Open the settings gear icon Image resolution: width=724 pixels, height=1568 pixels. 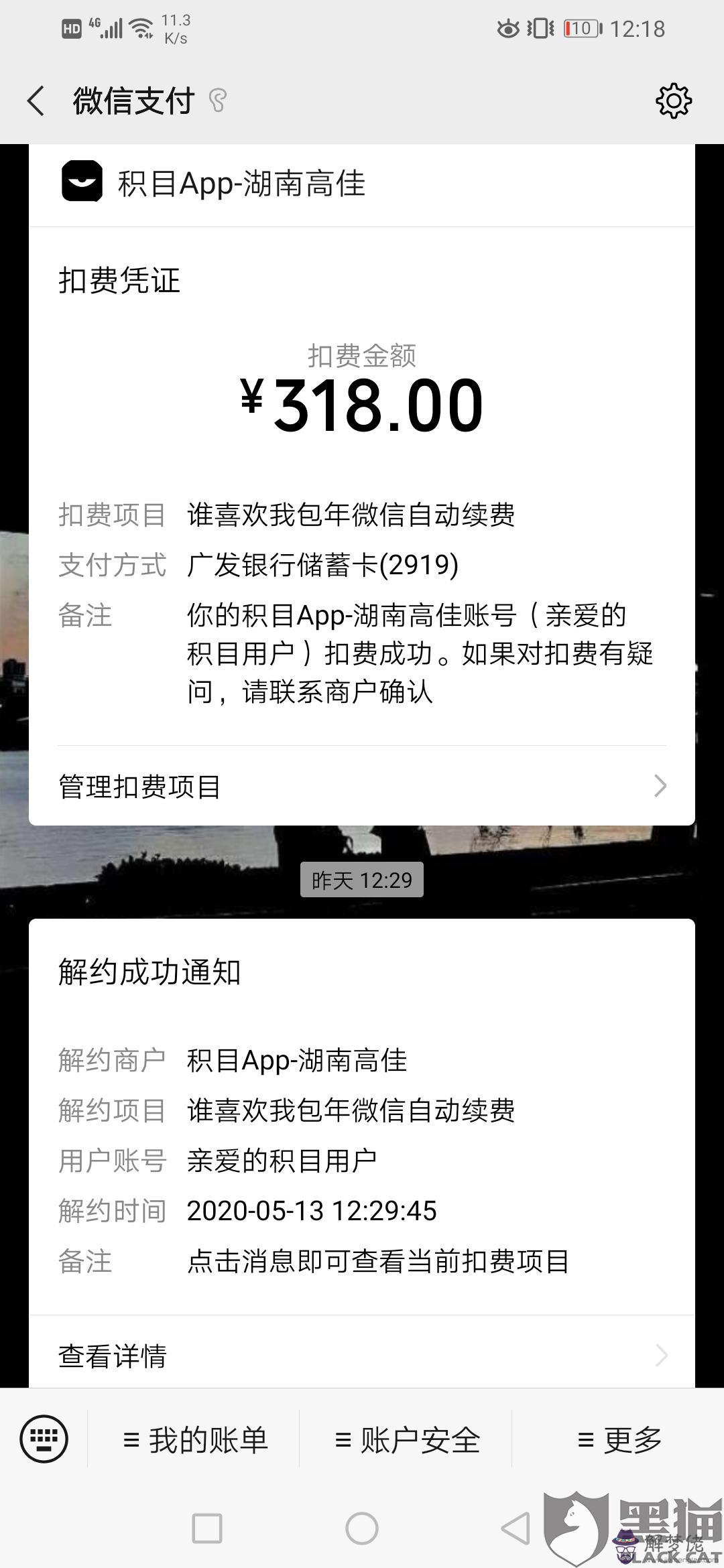(x=673, y=101)
